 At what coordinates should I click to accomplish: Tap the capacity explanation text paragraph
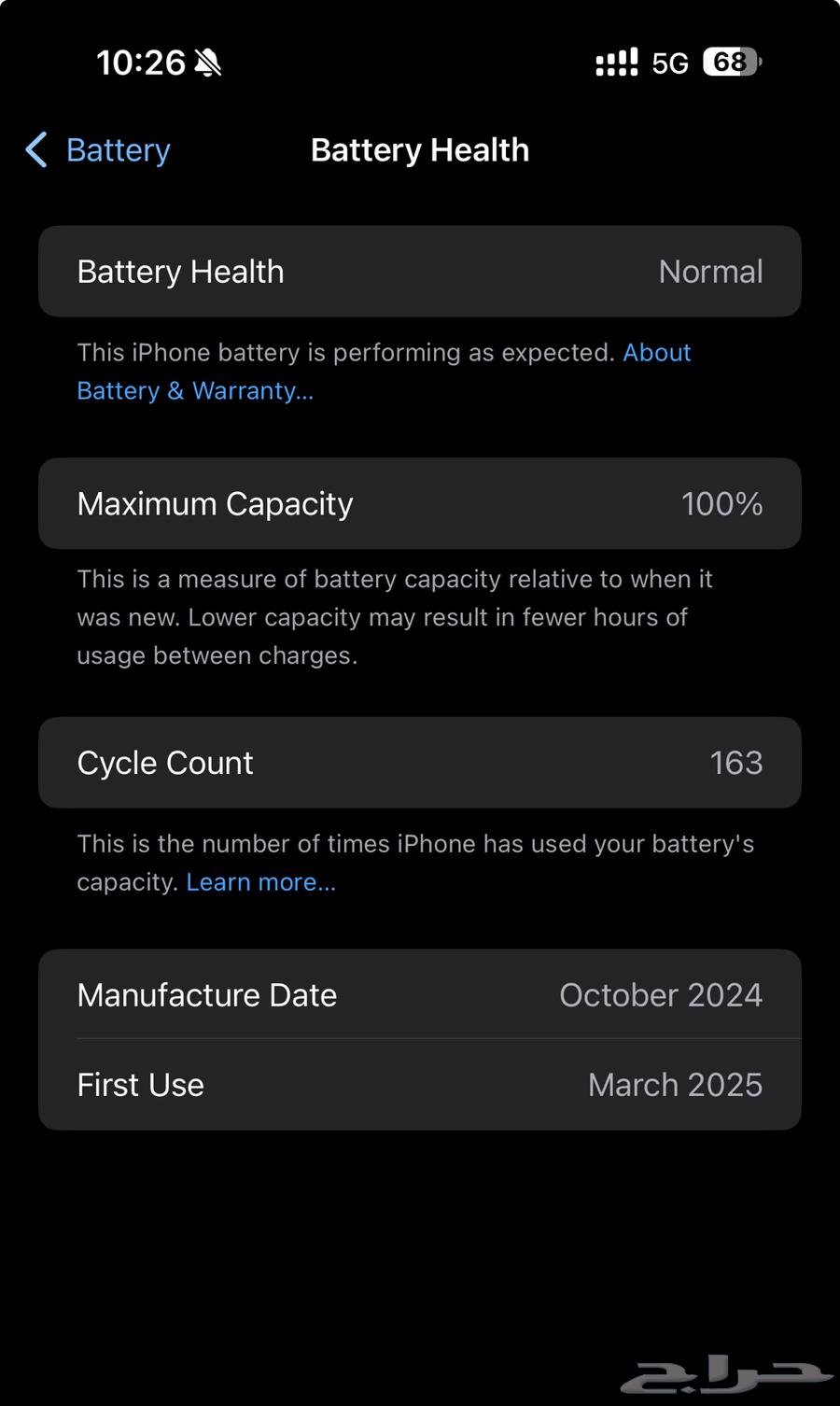(395, 616)
